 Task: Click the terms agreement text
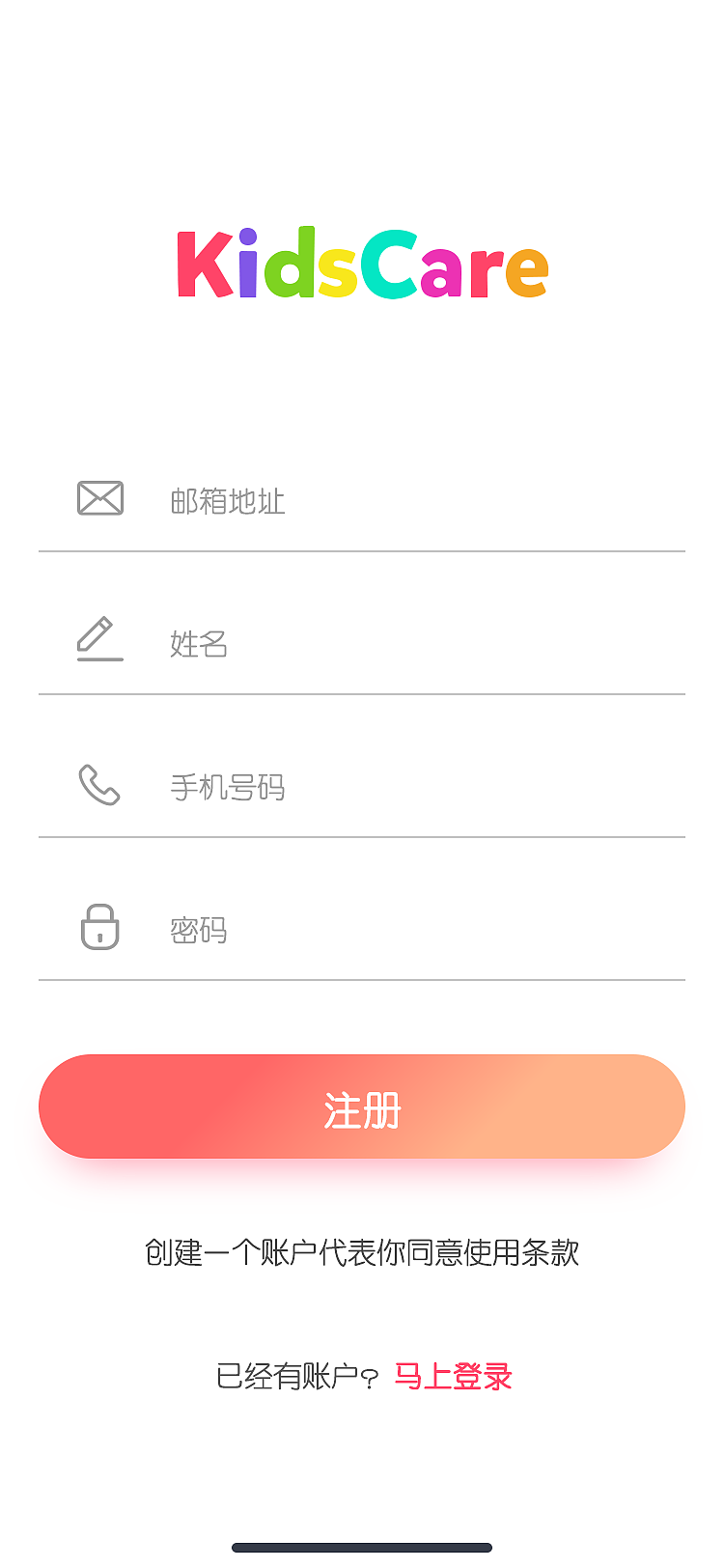tap(362, 1251)
